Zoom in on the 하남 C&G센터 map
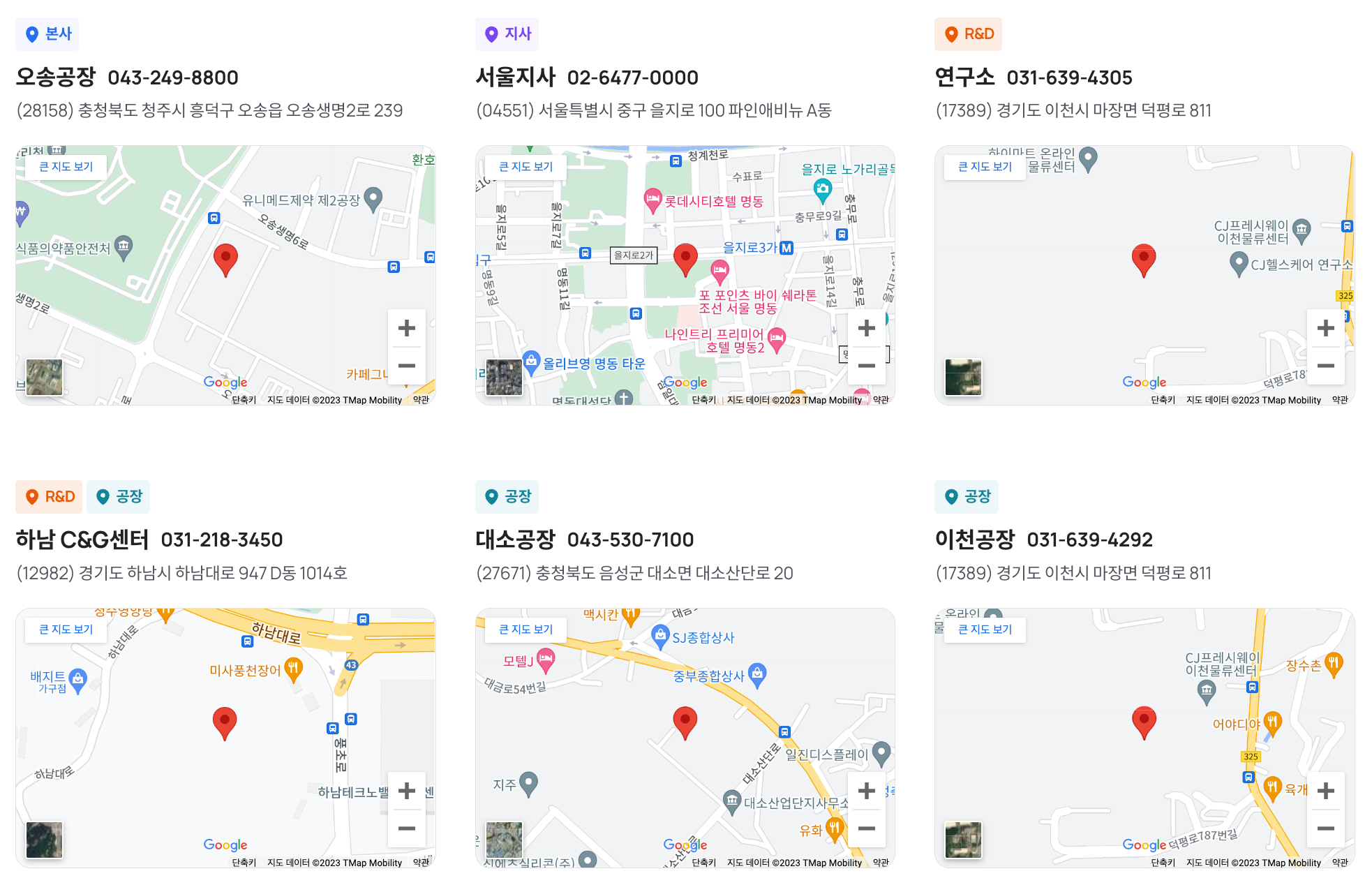Viewport: 1372px width, 885px height. click(407, 791)
